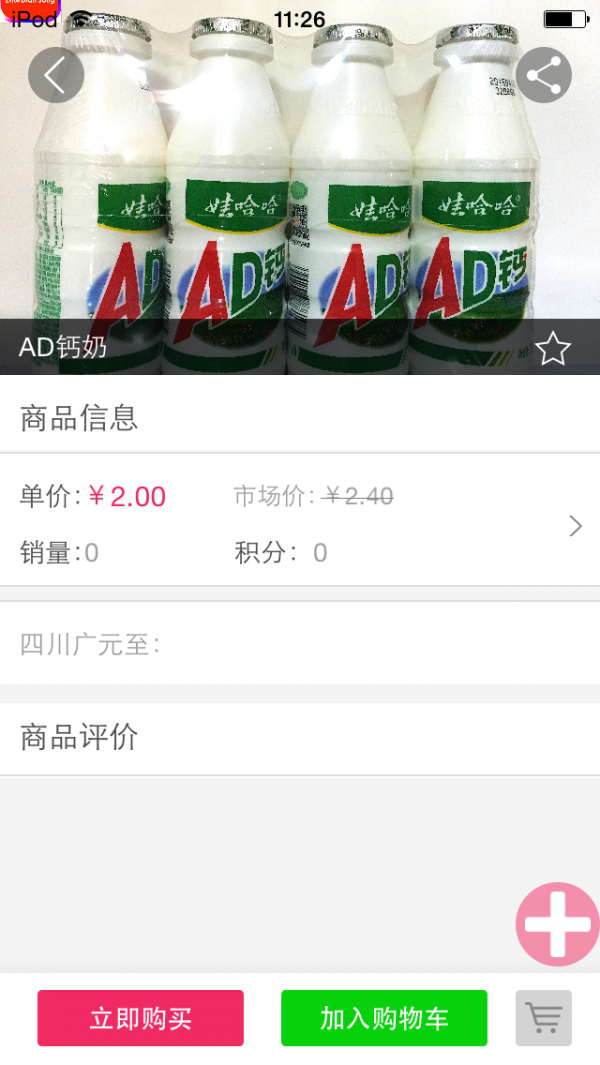Favorite the product with the star icon

click(x=552, y=348)
